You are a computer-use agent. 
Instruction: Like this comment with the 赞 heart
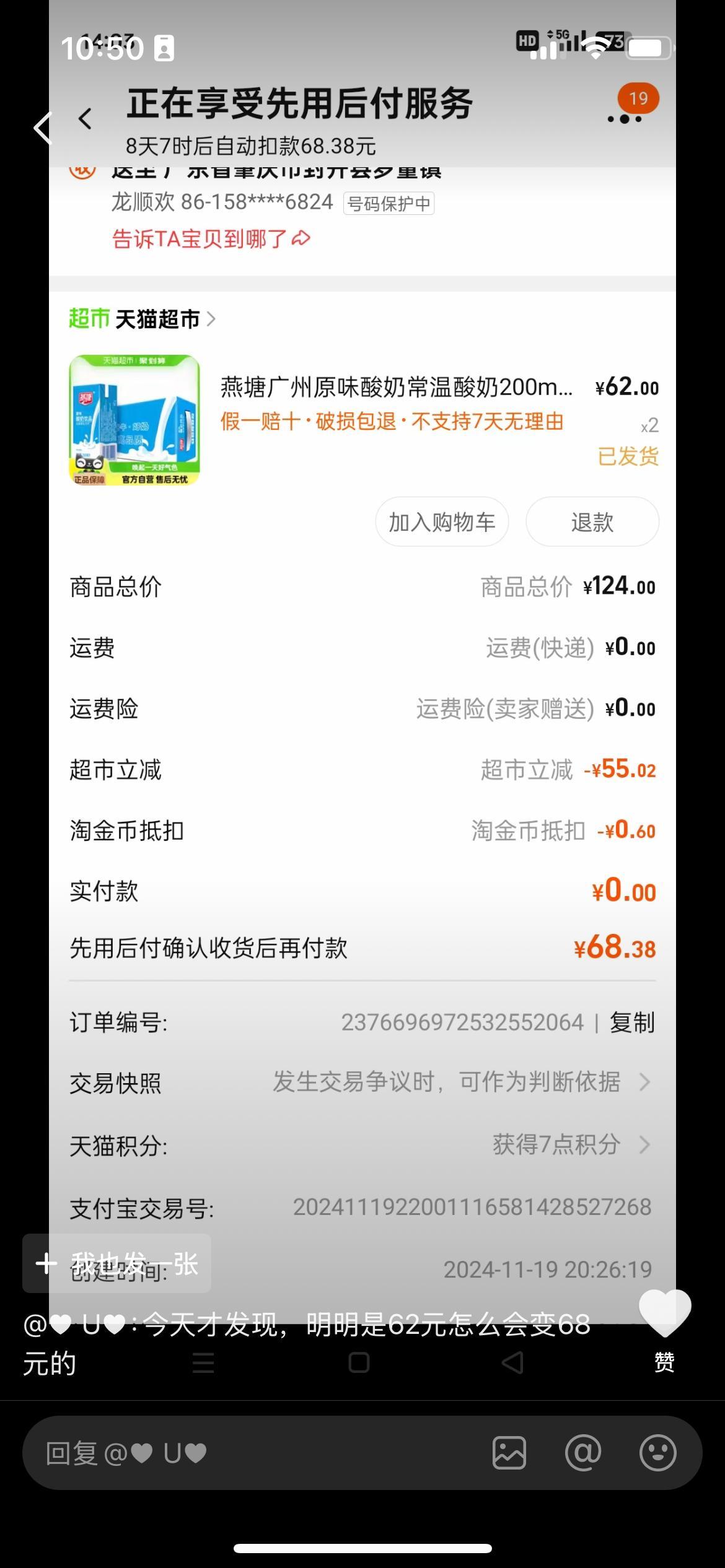pyautogui.click(x=664, y=1314)
